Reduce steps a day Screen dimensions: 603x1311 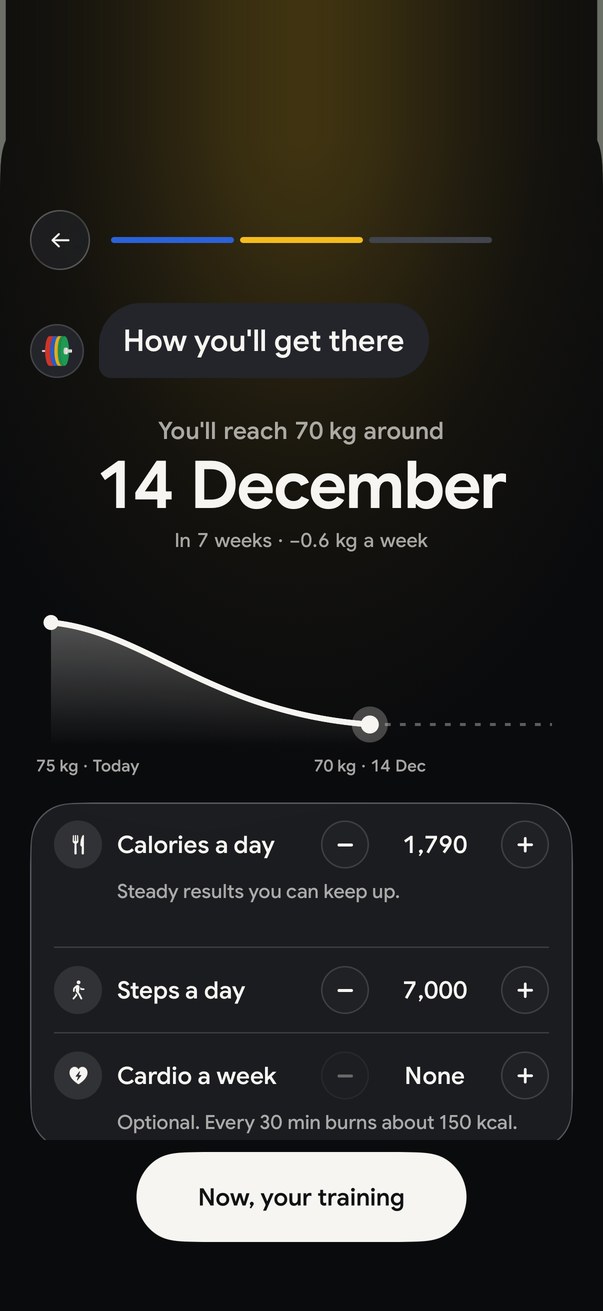(345, 990)
